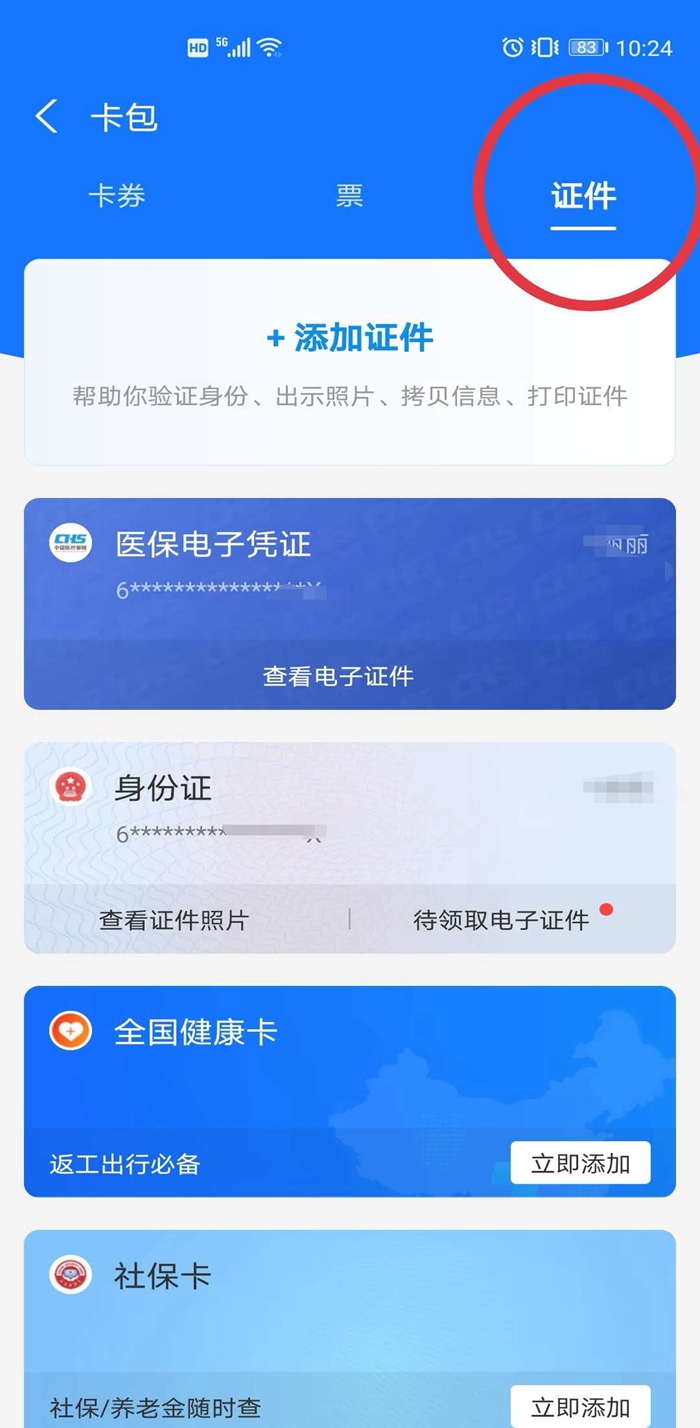Tap 立即添加 for 社保卡

581,1407
